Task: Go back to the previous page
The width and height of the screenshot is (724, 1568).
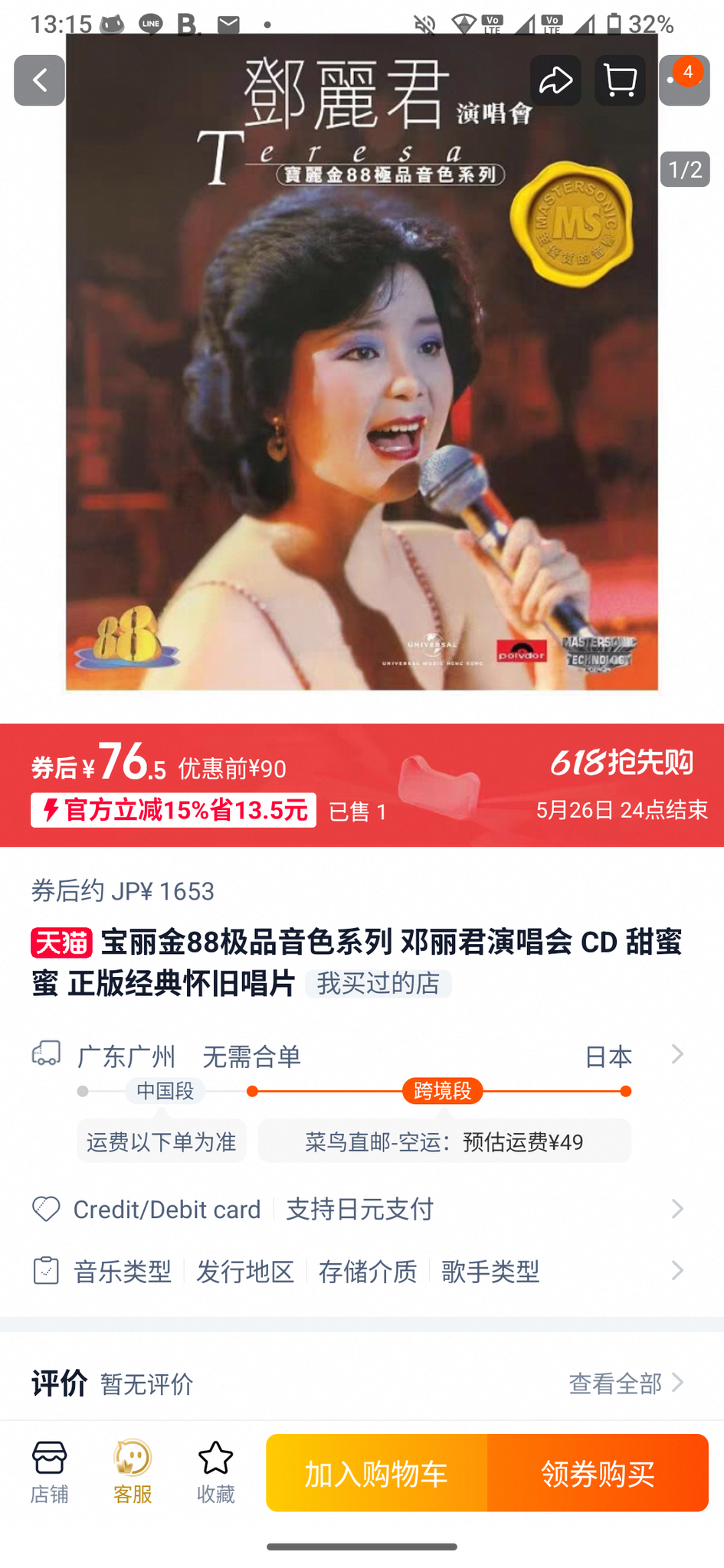Action: (39, 80)
